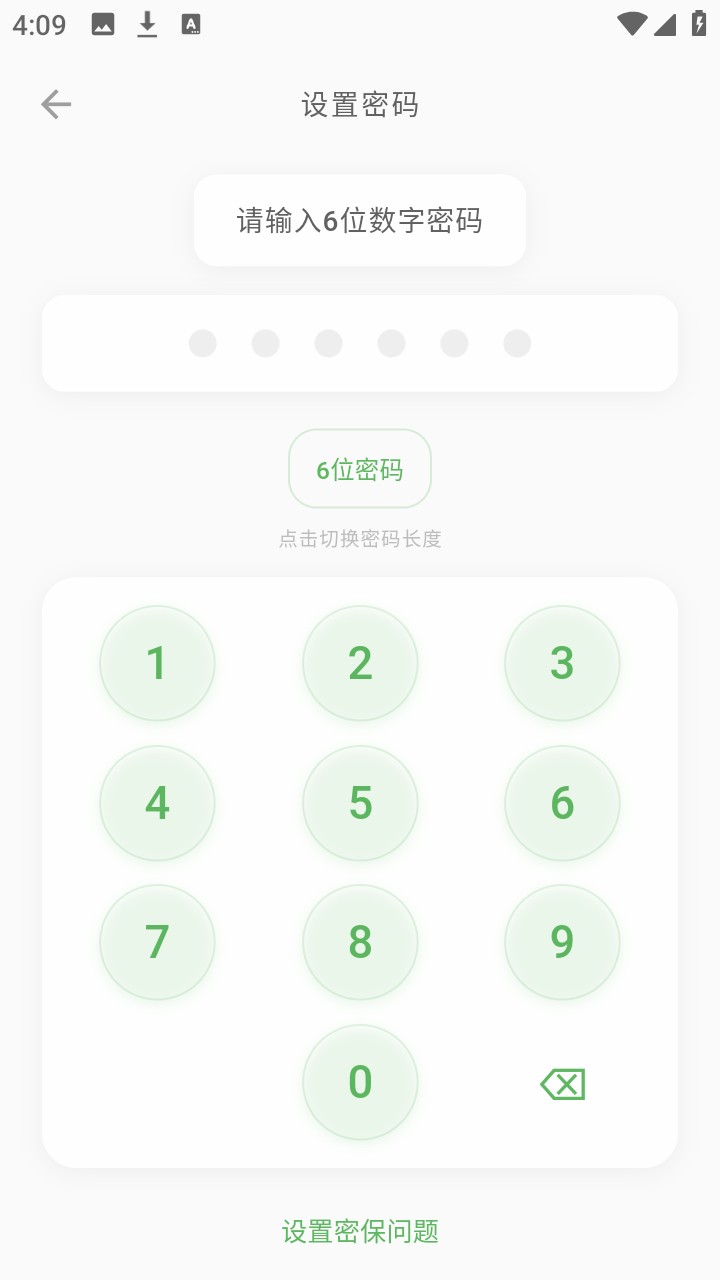Toggle password length via 6位密码 button
Image resolution: width=720 pixels, height=1280 pixels.
[x=360, y=468]
